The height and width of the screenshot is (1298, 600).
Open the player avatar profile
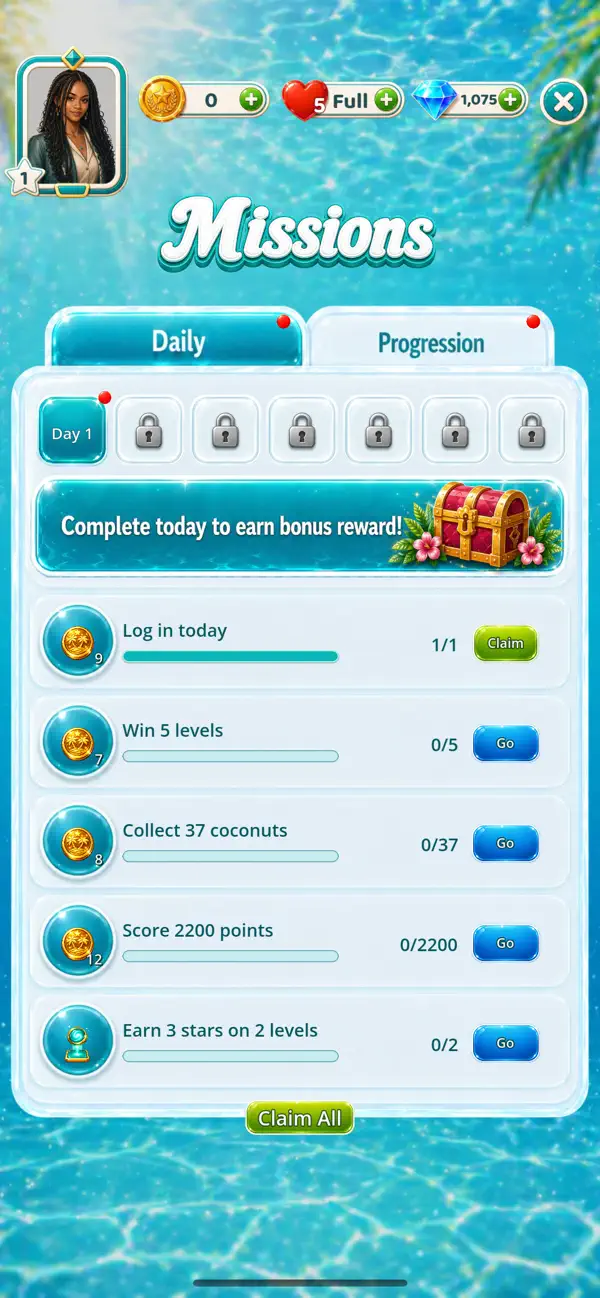click(71, 125)
